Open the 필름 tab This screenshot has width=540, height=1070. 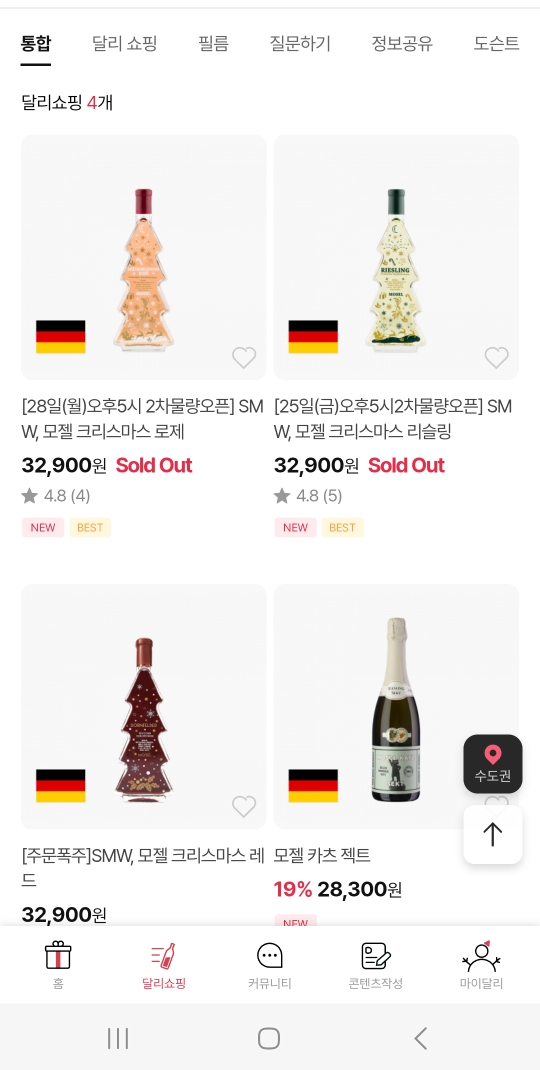point(213,44)
